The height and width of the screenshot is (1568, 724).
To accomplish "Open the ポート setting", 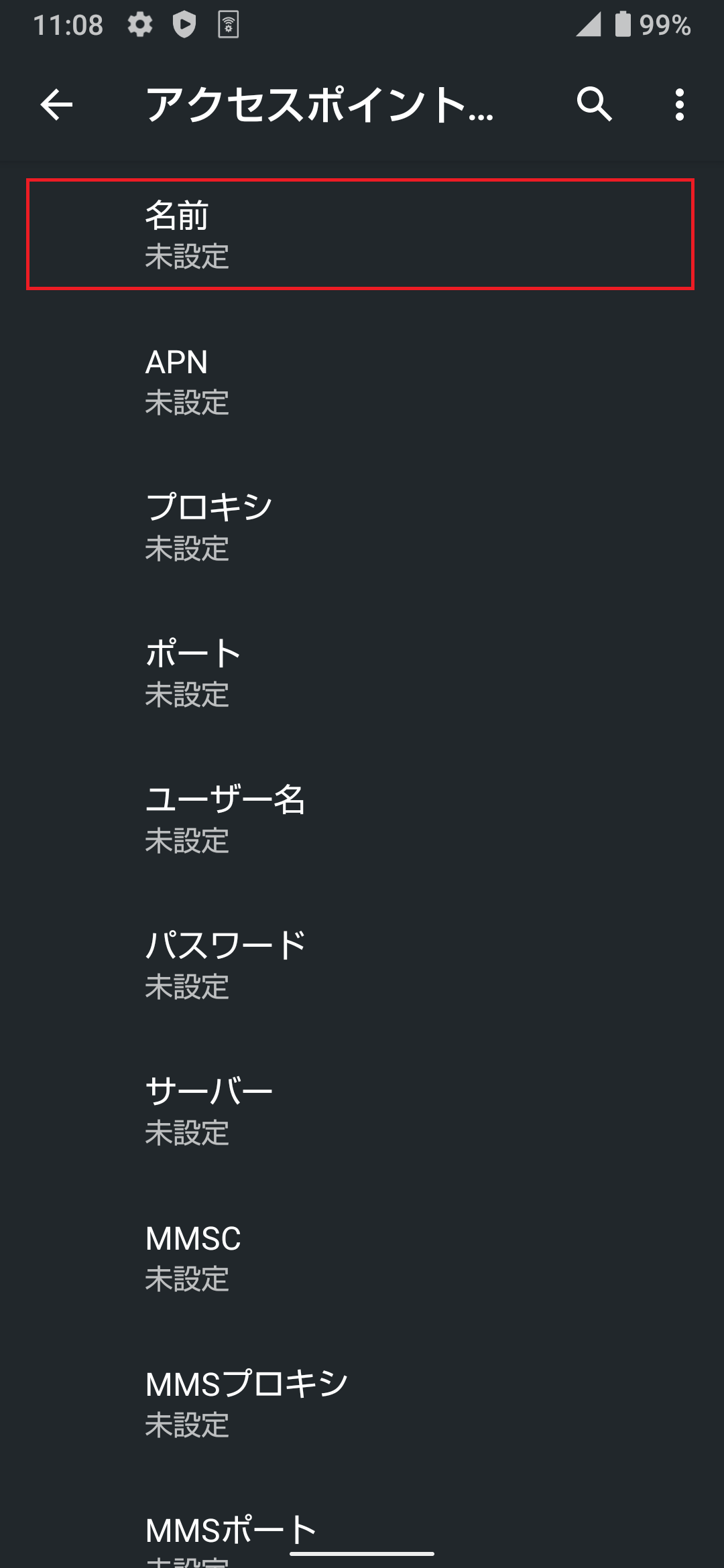I will click(x=362, y=673).
